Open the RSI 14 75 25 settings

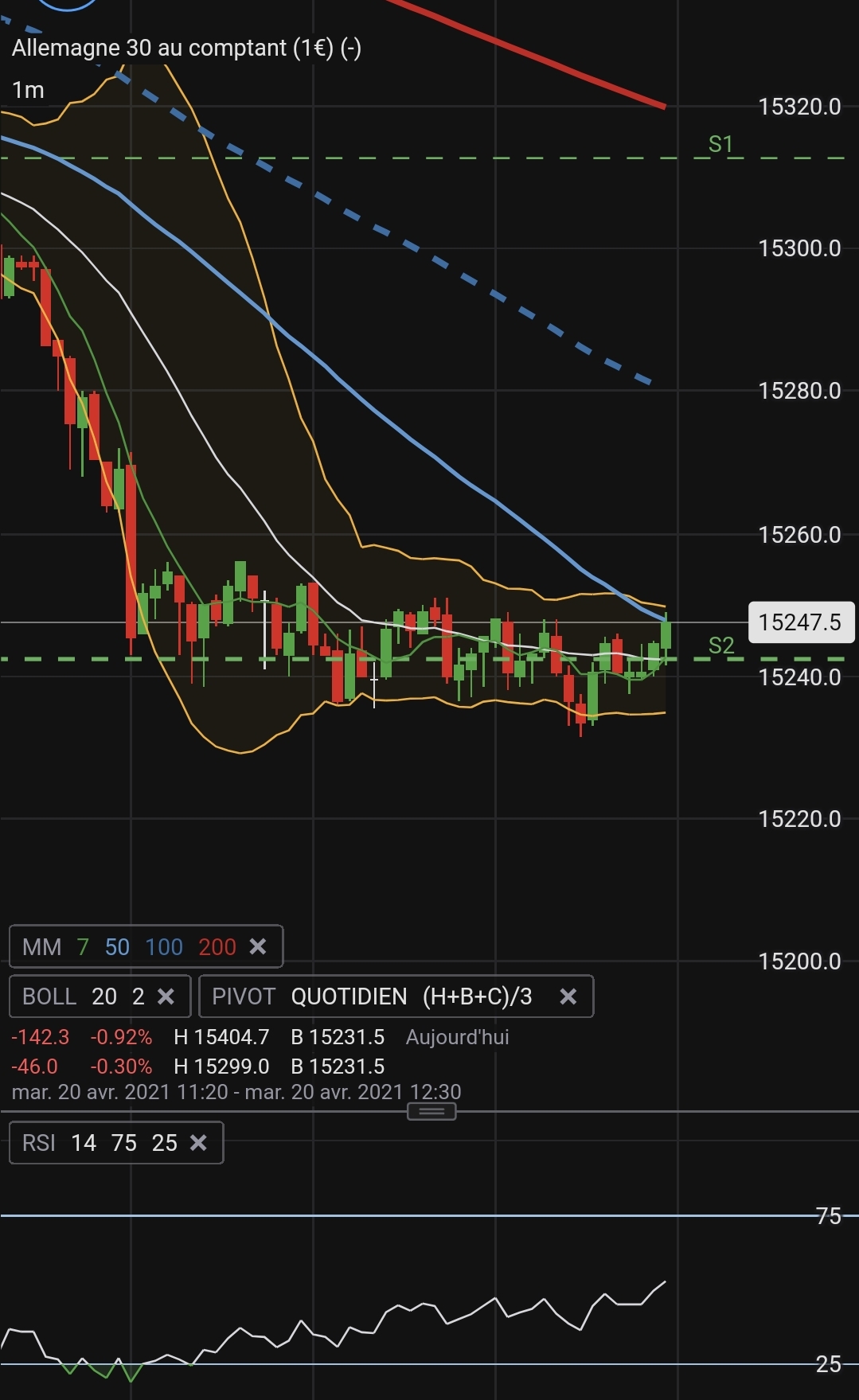pos(100,1143)
